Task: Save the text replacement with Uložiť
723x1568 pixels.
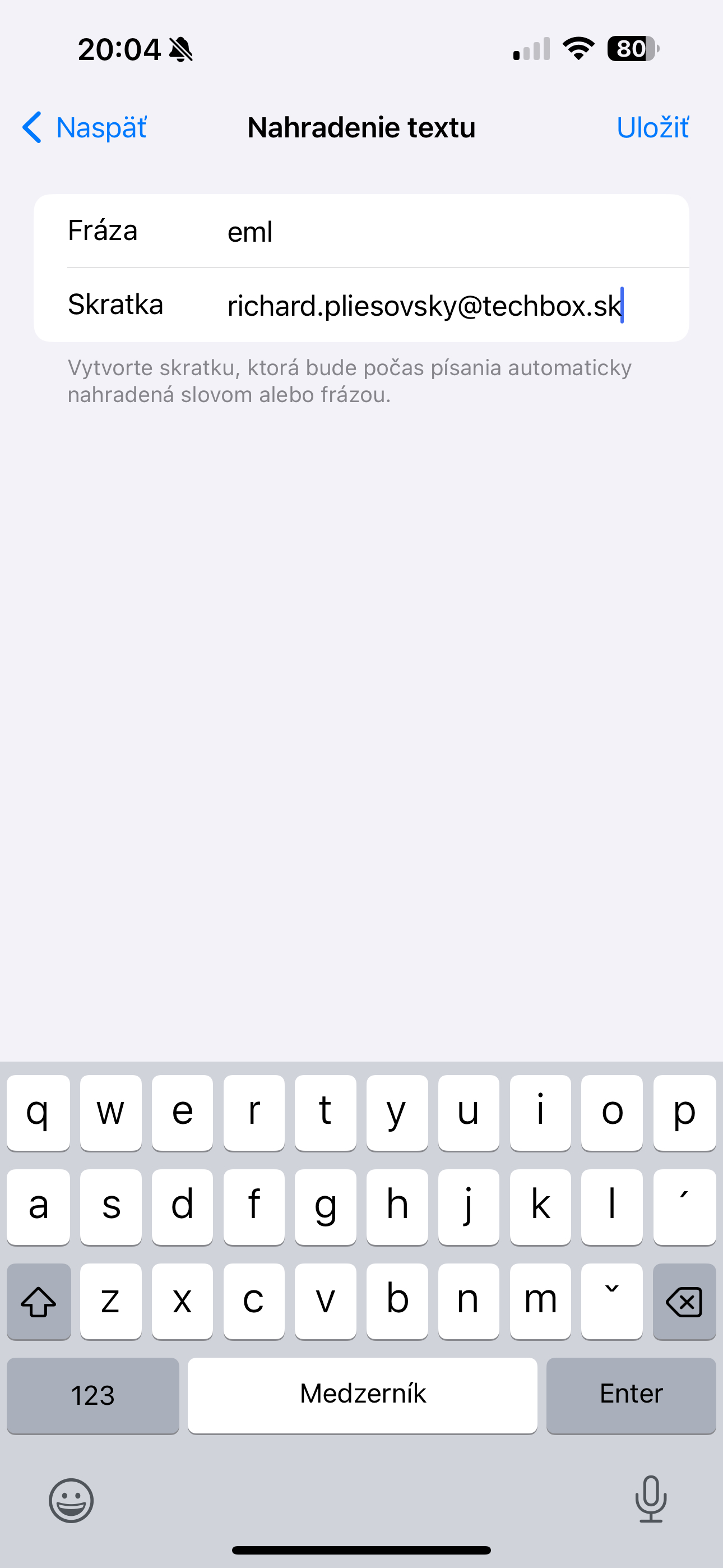Action: click(x=652, y=127)
